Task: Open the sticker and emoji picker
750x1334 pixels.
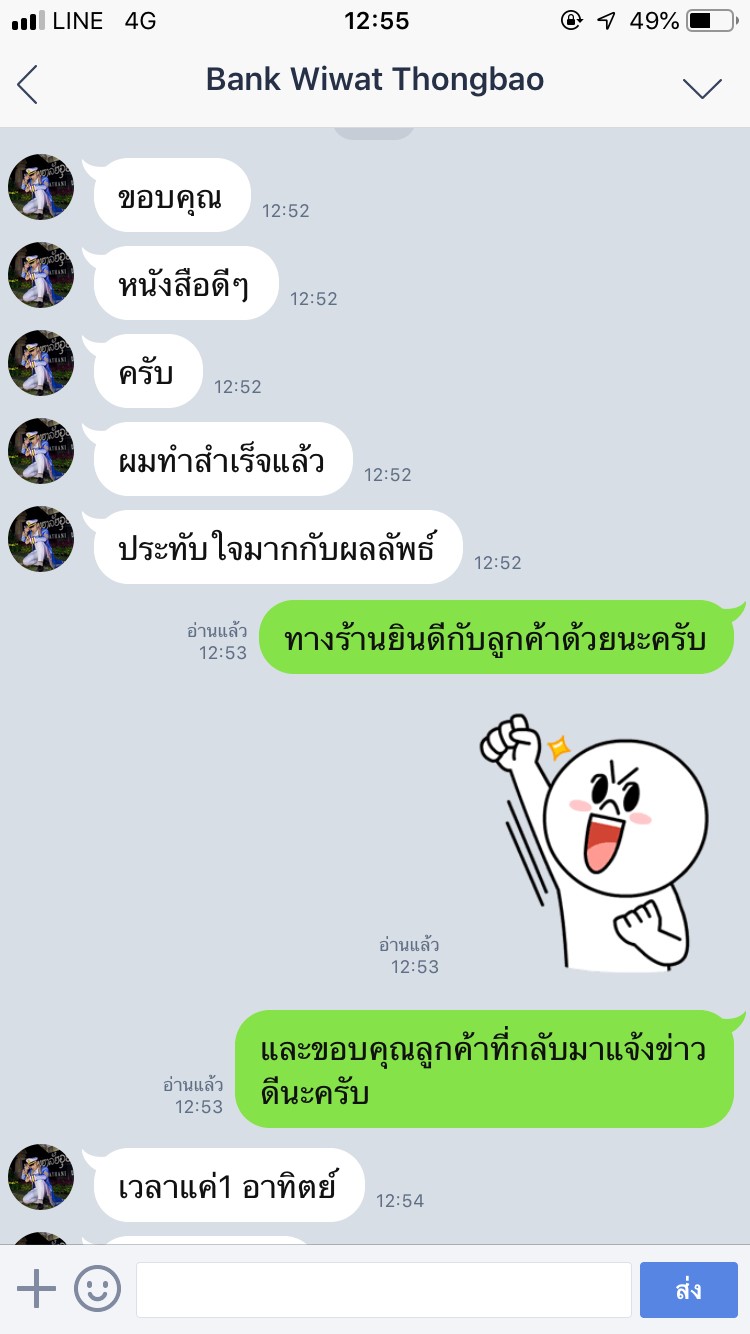Action: (x=97, y=1289)
